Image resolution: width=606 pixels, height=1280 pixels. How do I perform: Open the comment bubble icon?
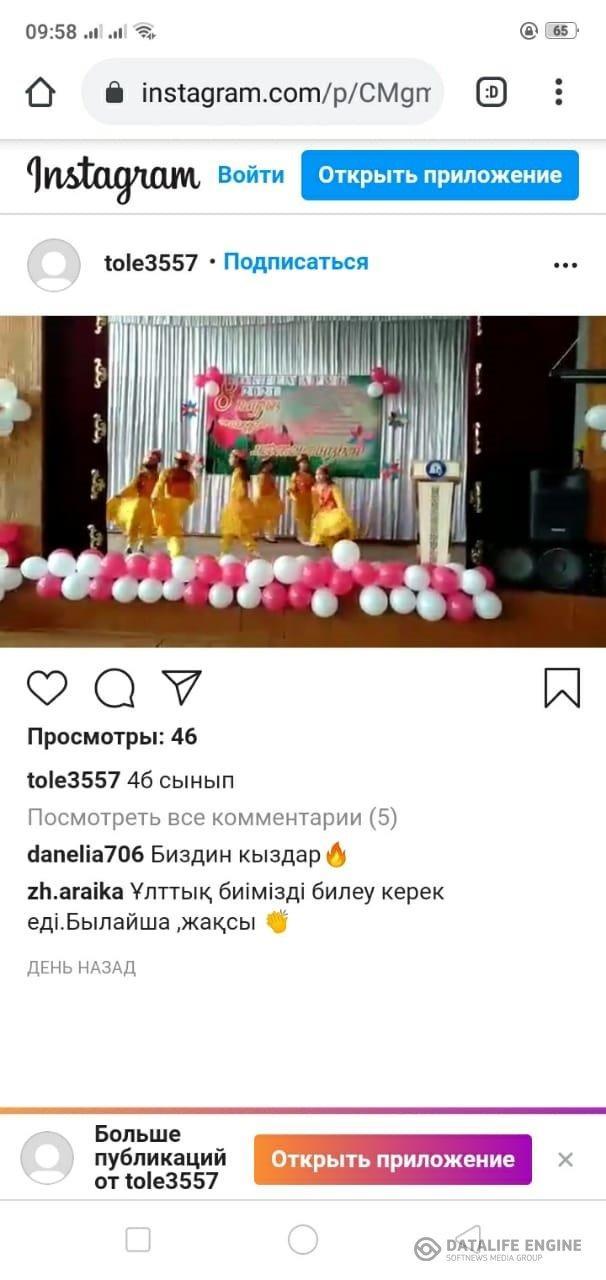coord(114,688)
